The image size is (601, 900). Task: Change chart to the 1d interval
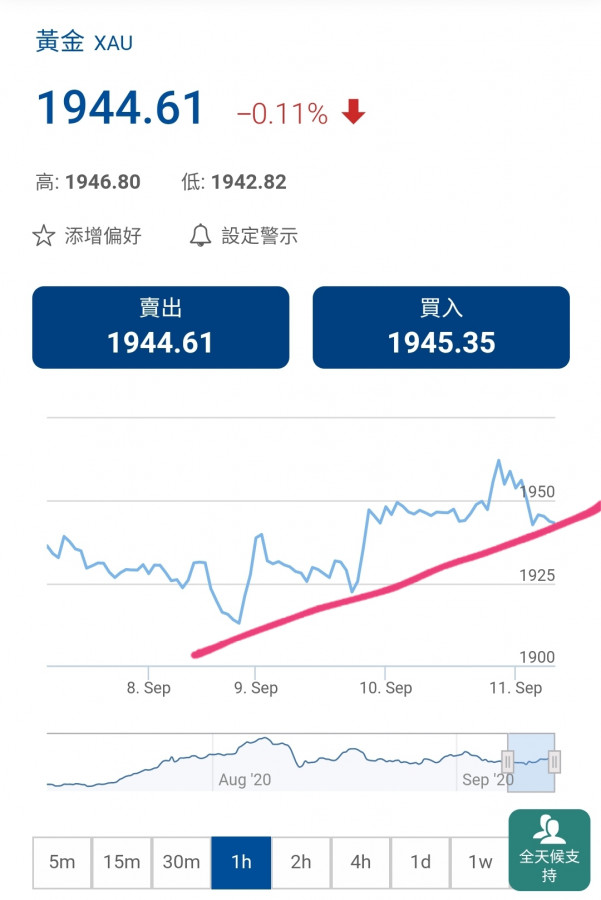421,862
